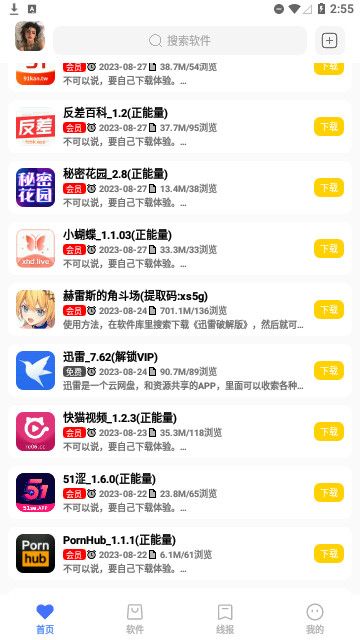The width and height of the screenshot is (360, 640).
Task: Tap the 搜索软件 search box
Action: tap(180, 40)
